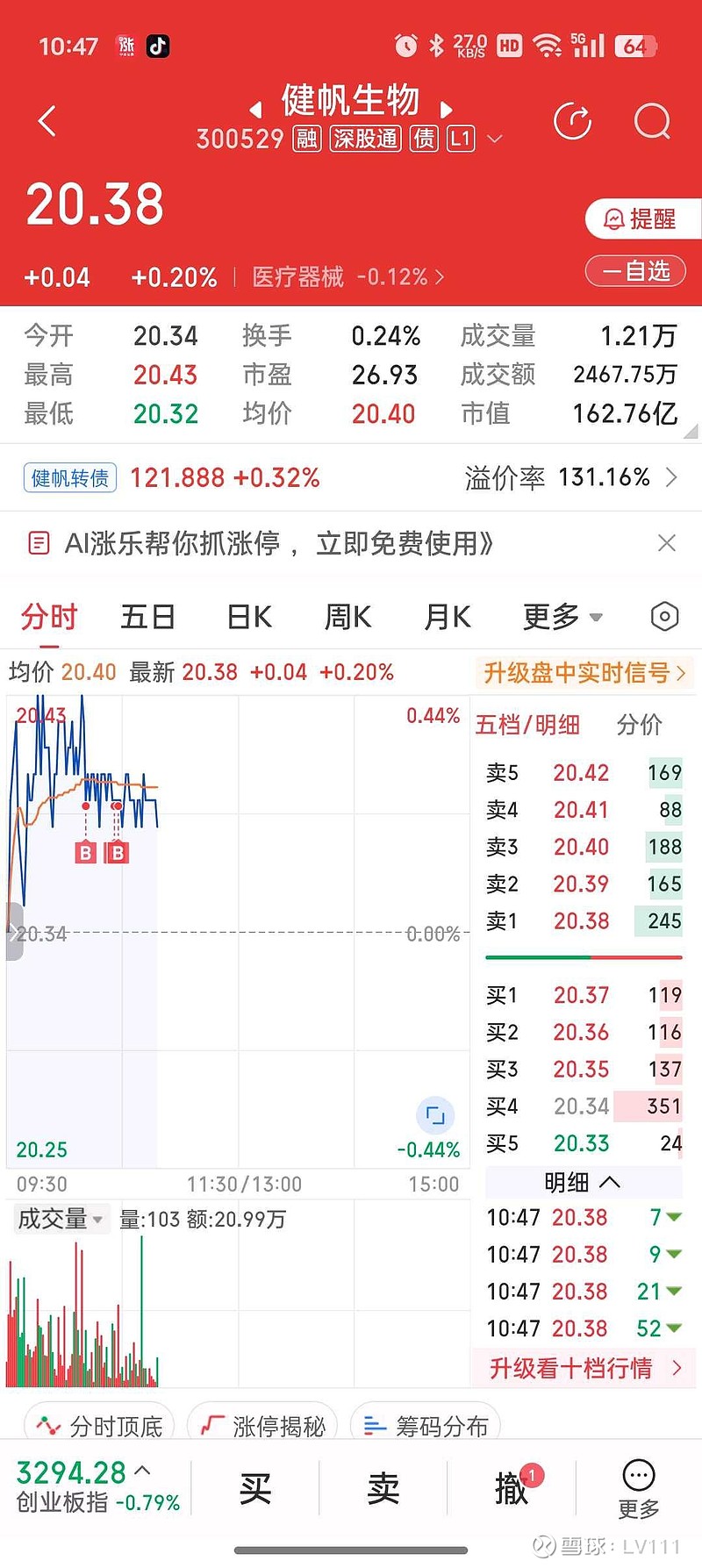Dismiss the AI涨乐 promotion banner

pyautogui.click(x=666, y=543)
